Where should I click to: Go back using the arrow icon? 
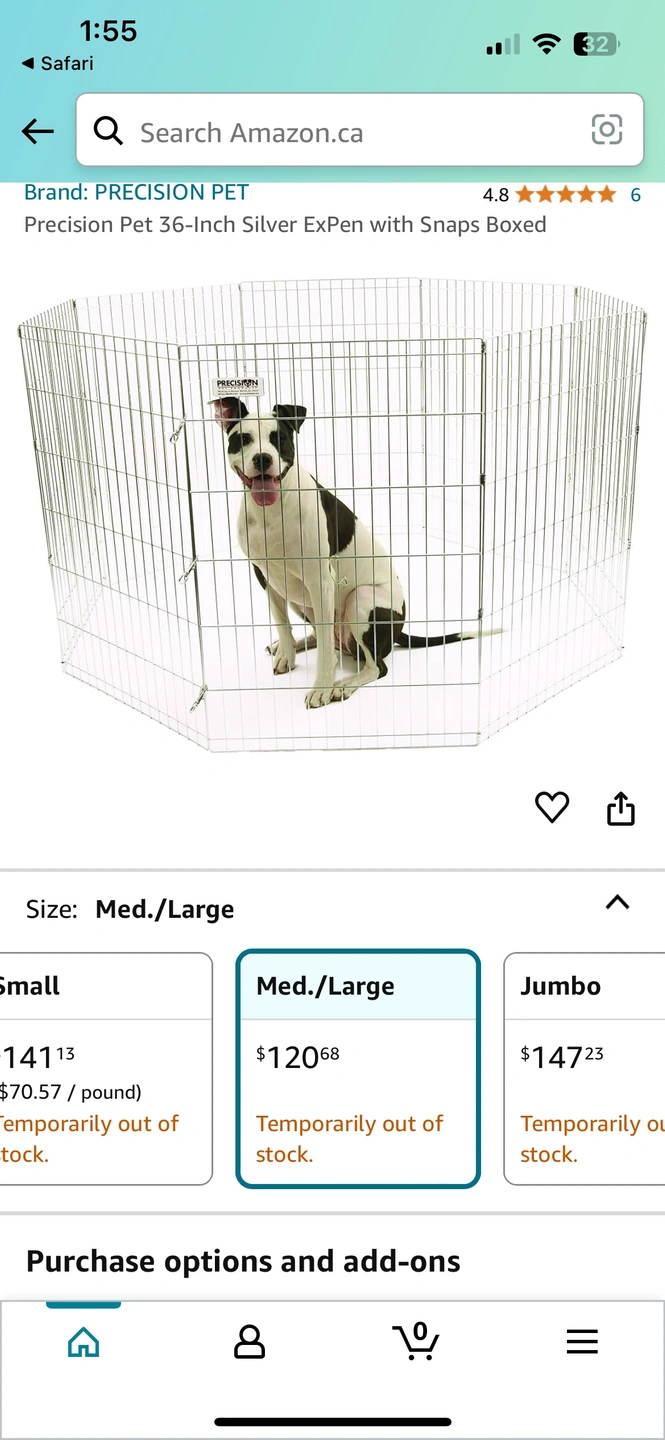tap(38, 131)
